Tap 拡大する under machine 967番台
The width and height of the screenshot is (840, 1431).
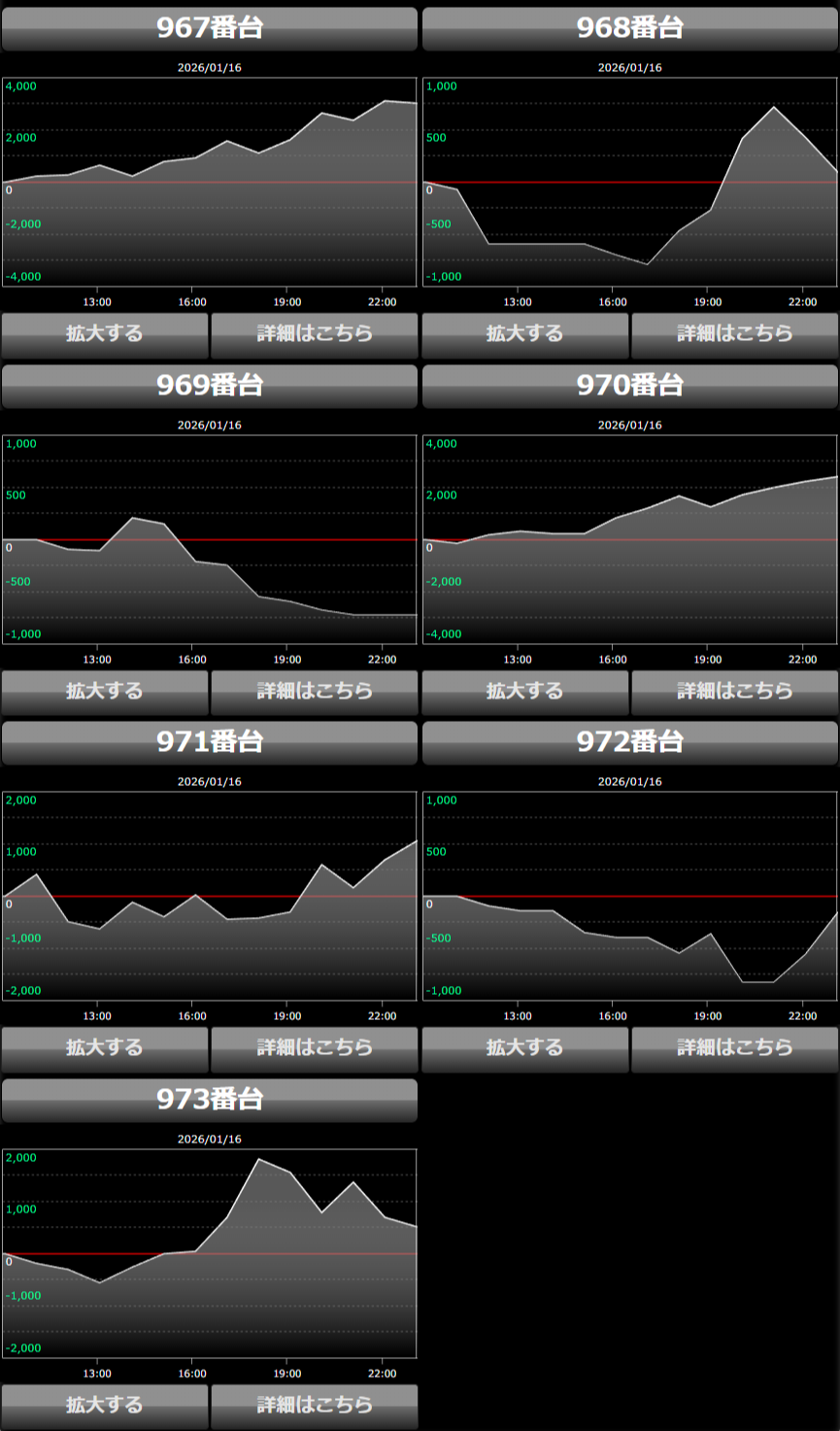point(105,335)
